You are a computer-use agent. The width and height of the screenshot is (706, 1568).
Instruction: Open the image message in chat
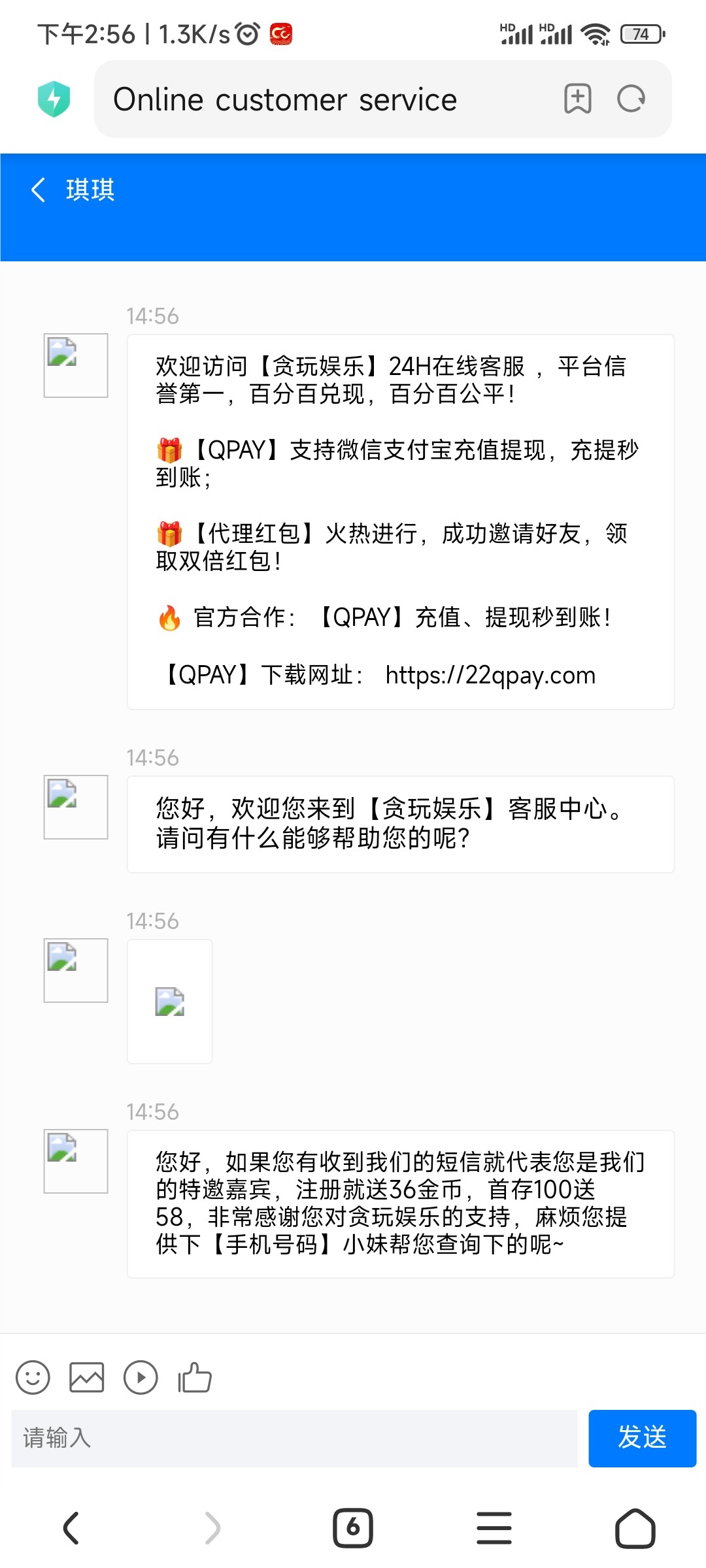[x=169, y=1002]
